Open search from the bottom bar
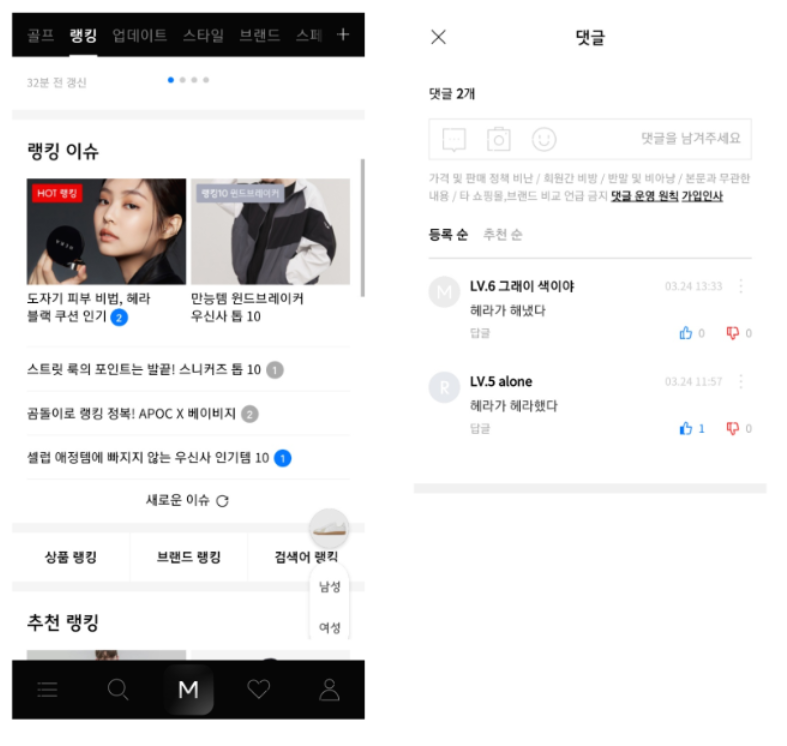The height and width of the screenshot is (746, 787). tap(118, 689)
